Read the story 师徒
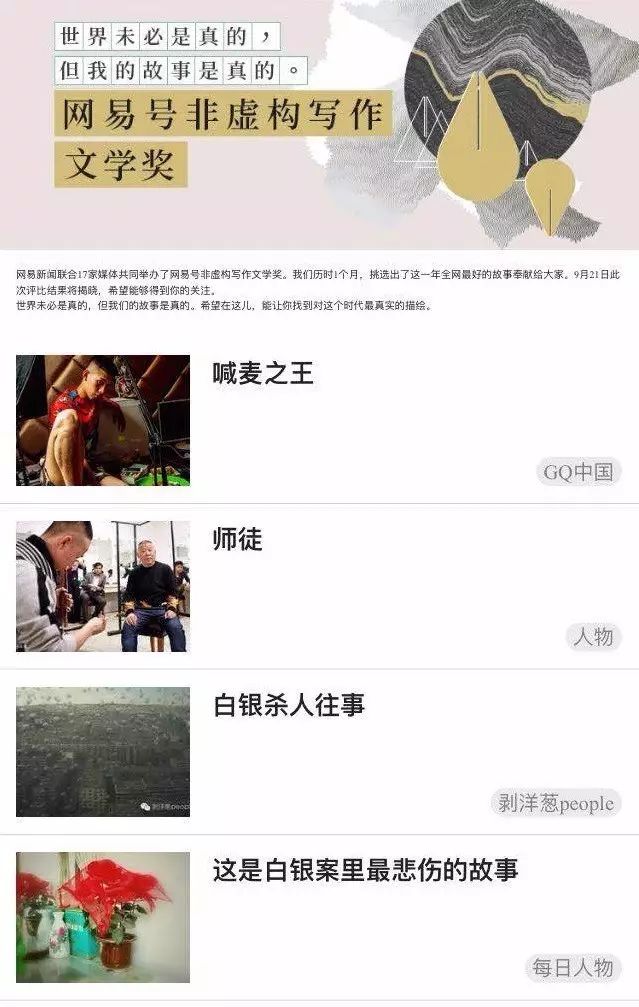The height and width of the screenshot is (1007, 639). point(237,540)
